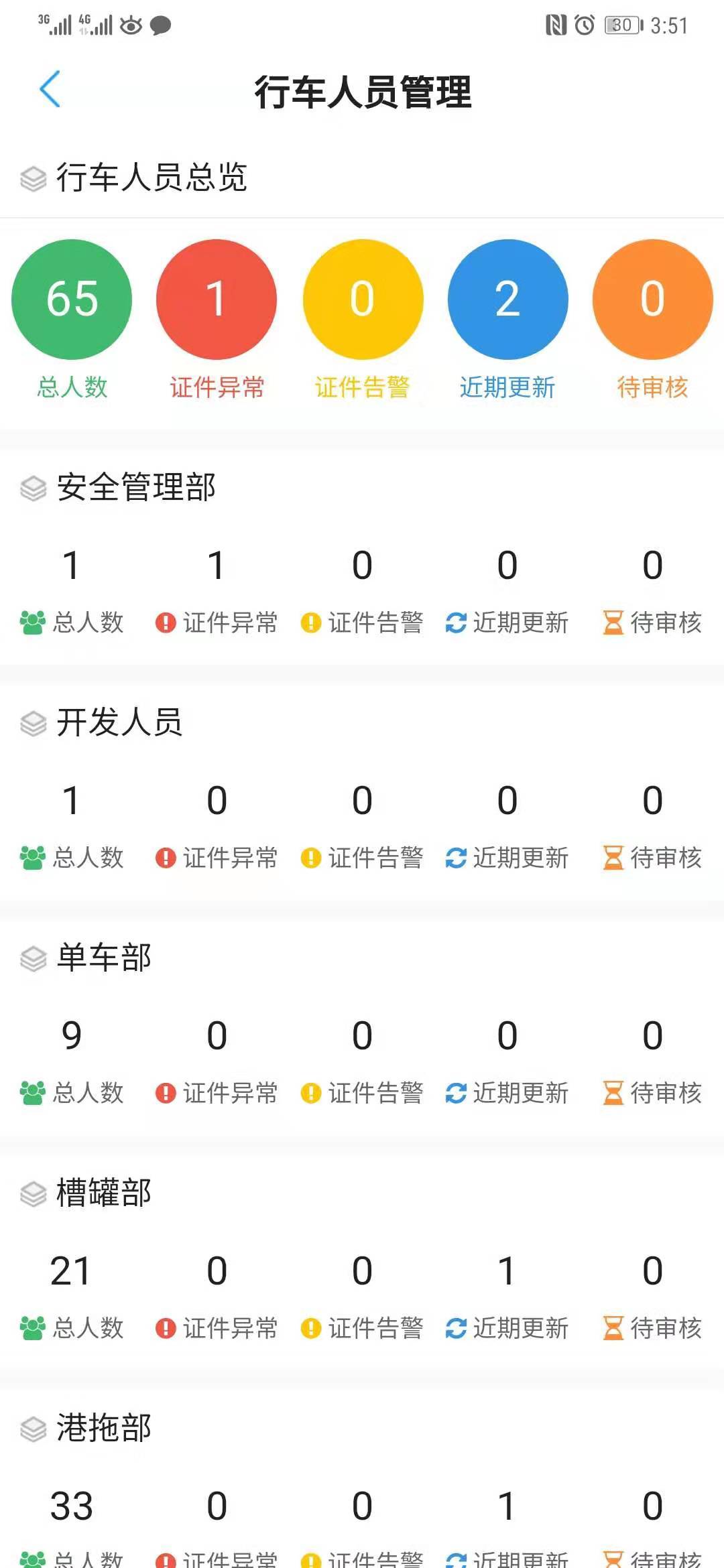
Task: Open the 槽罐部 department section
Action: pyautogui.click(x=104, y=1193)
